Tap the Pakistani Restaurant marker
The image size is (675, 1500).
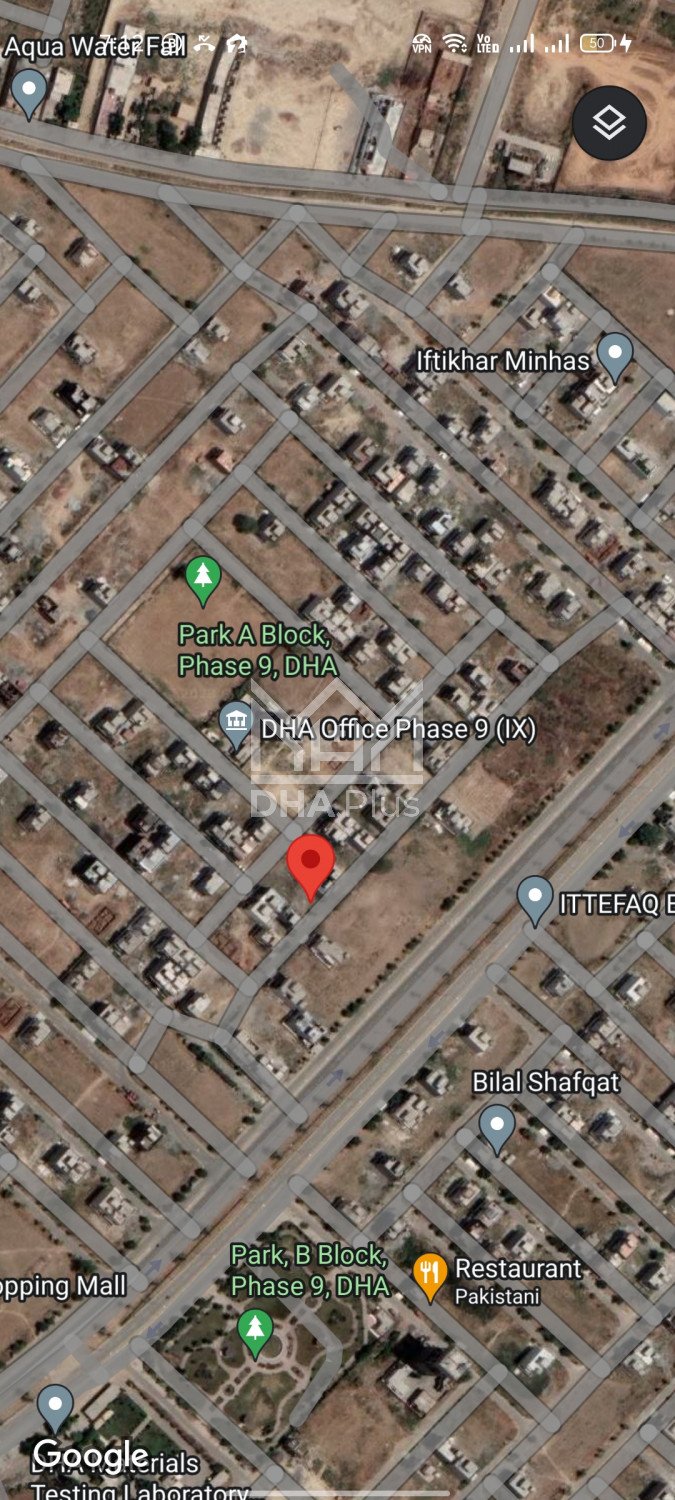[429, 1276]
